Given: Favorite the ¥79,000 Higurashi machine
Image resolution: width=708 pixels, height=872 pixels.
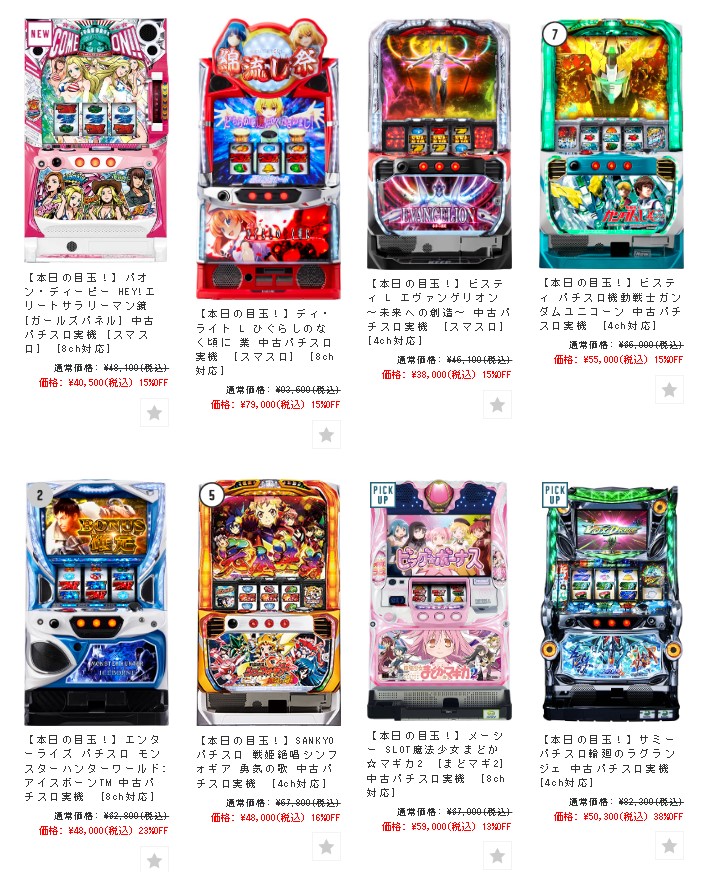Looking at the screenshot, I should coord(326,434).
